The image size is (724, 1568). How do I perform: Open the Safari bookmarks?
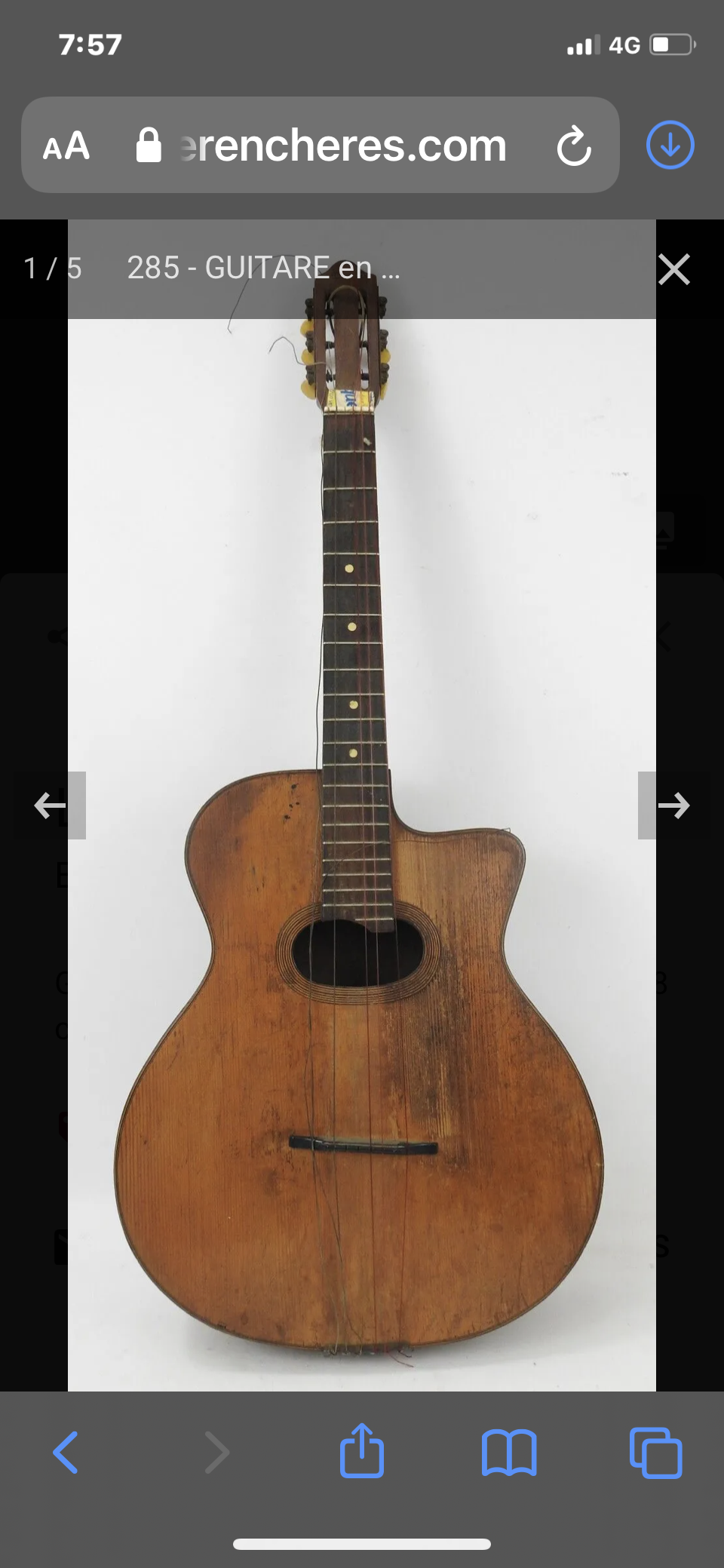tap(509, 1452)
